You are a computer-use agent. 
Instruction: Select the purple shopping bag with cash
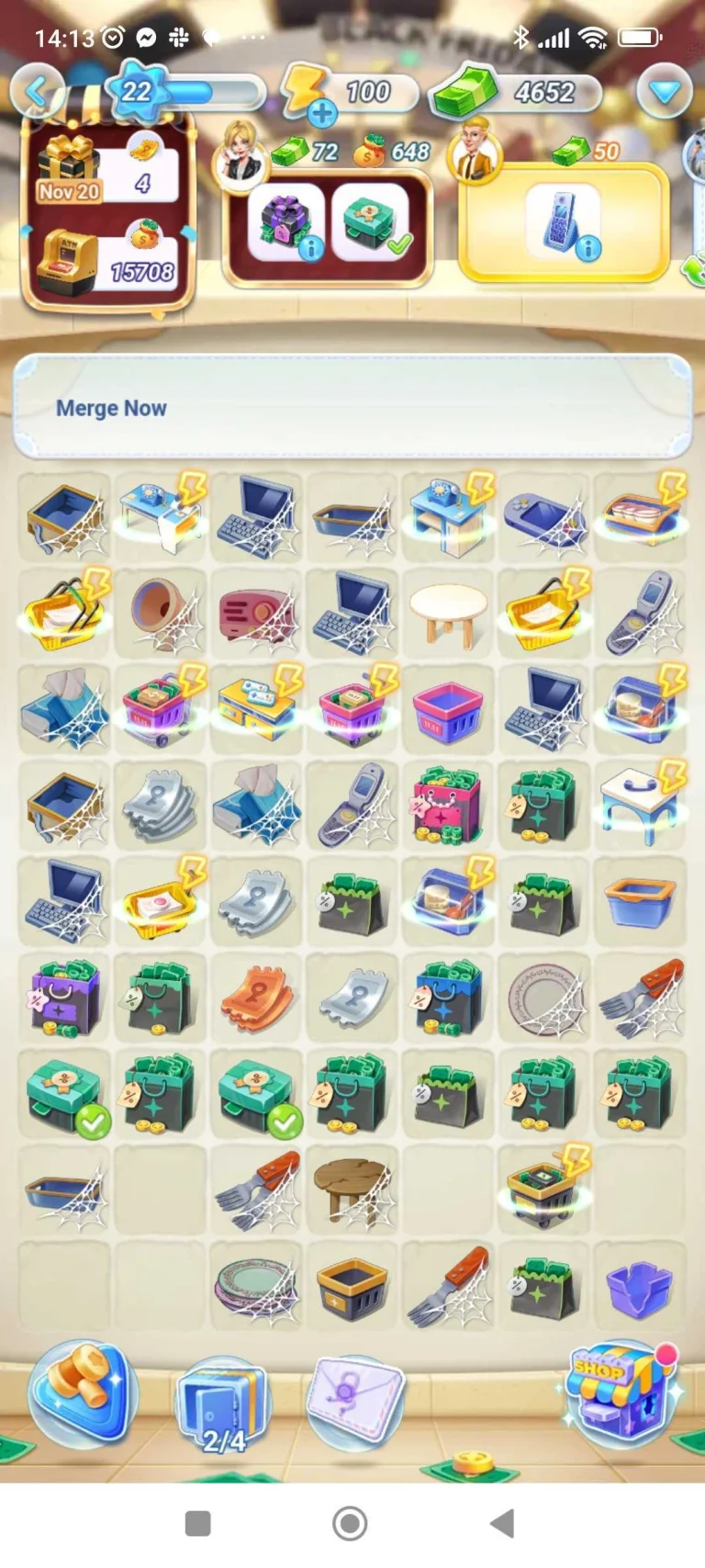[64, 998]
